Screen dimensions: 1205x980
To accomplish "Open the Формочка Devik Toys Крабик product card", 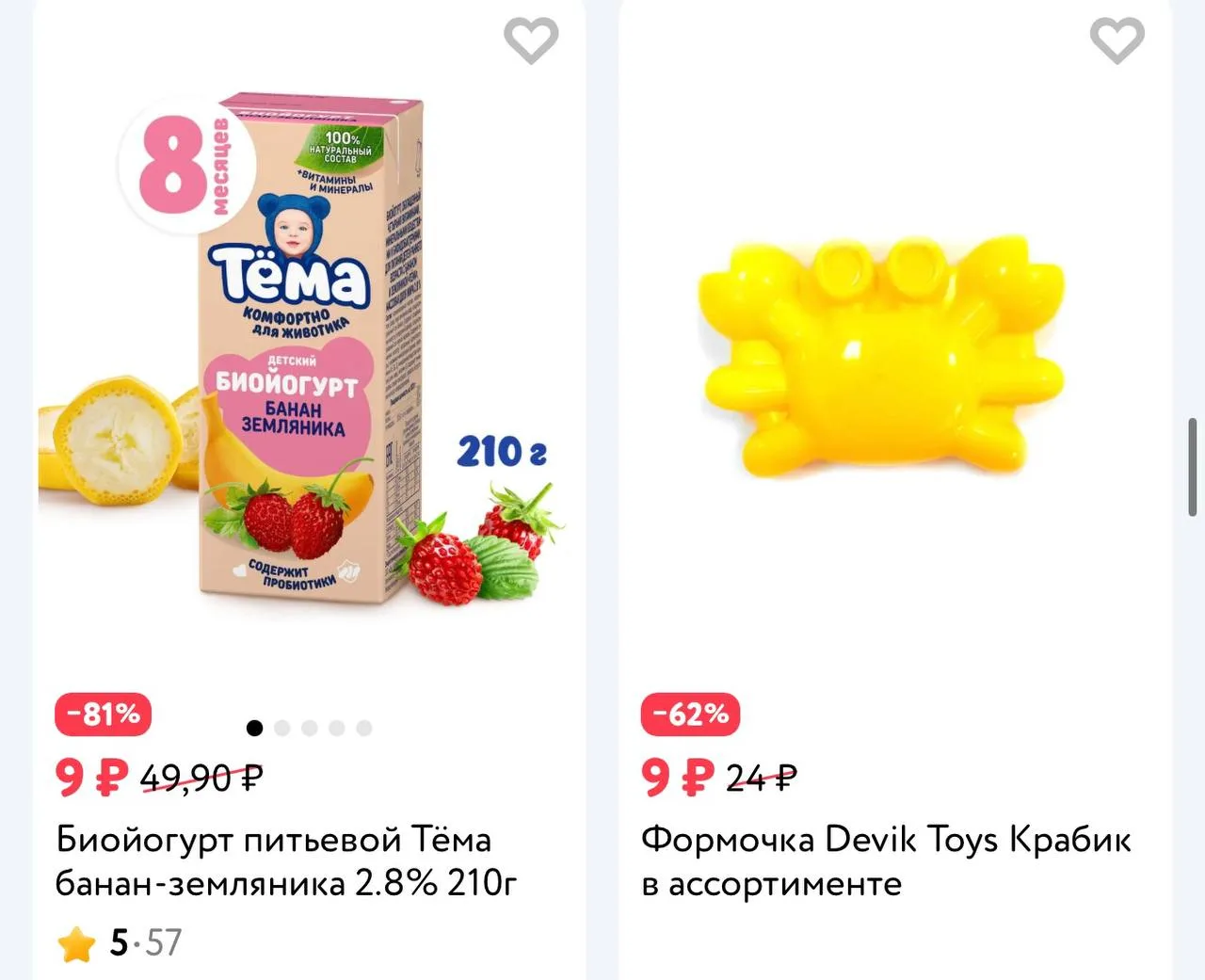I will click(x=886, y=860).
